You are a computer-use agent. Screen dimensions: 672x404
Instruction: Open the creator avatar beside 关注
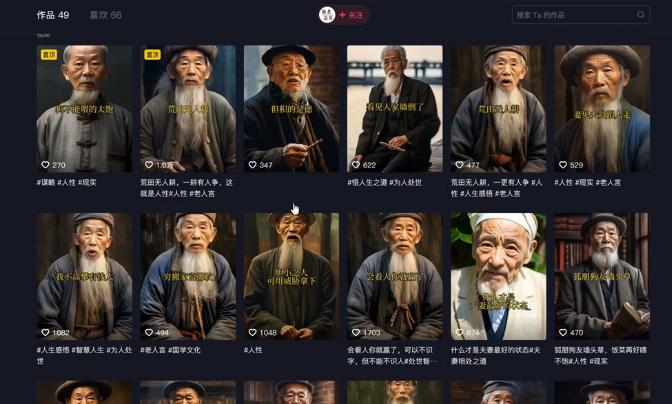[326, 15]
